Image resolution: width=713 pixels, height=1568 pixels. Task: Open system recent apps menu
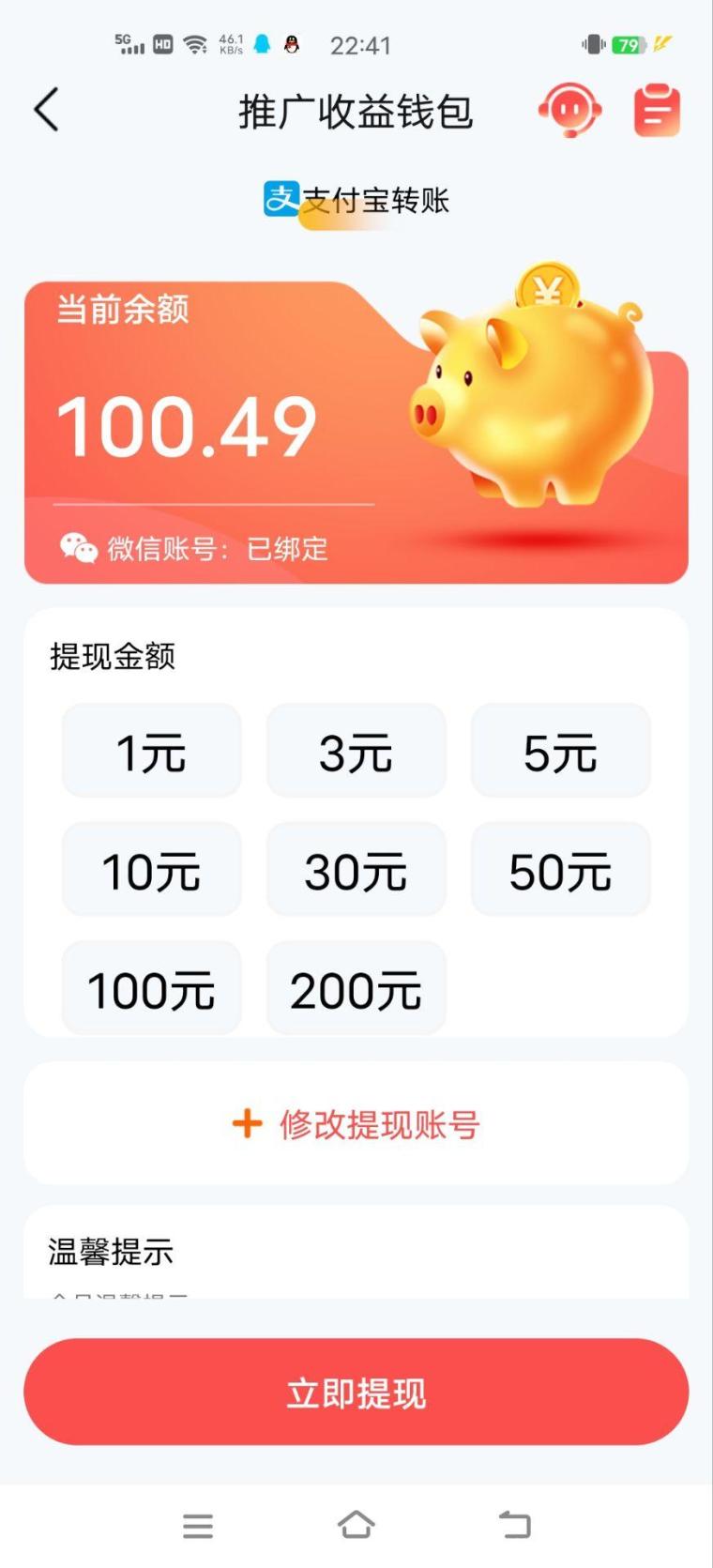click(198, 1526)
